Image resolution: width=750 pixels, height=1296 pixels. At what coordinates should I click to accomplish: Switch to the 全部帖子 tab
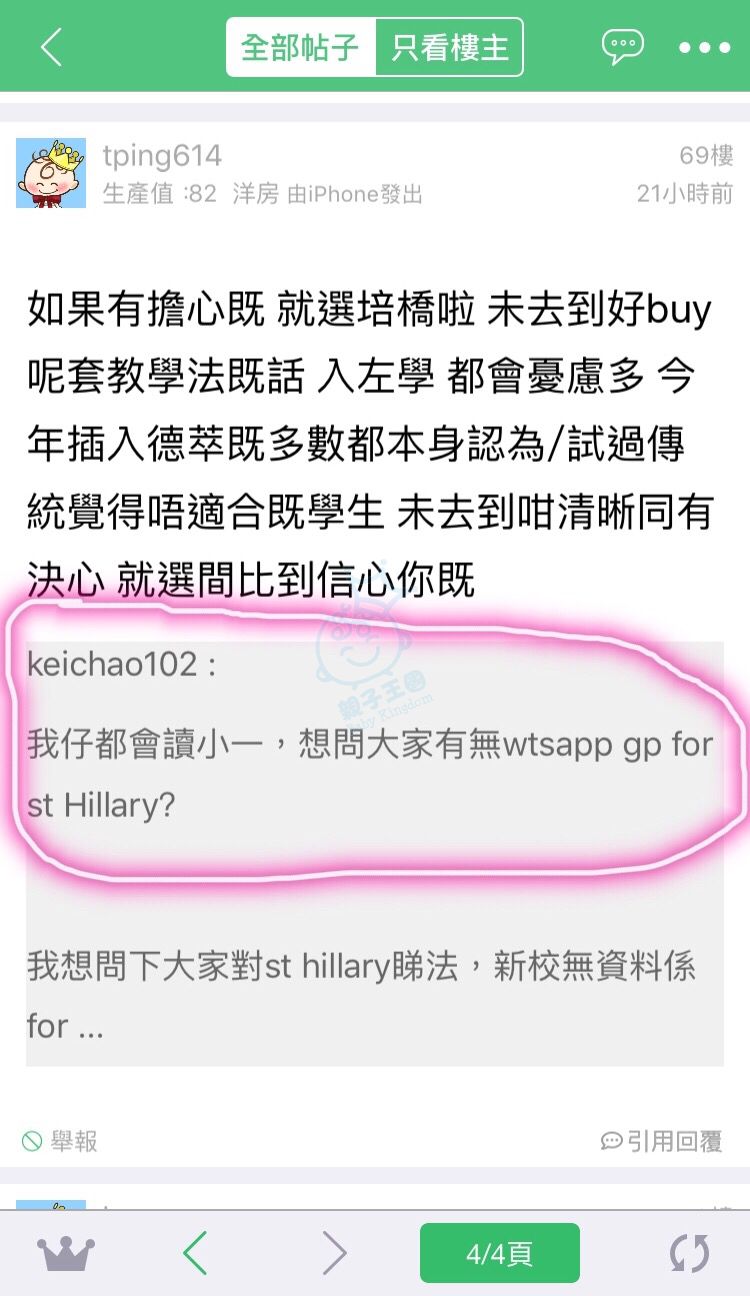tap(300, 47)
